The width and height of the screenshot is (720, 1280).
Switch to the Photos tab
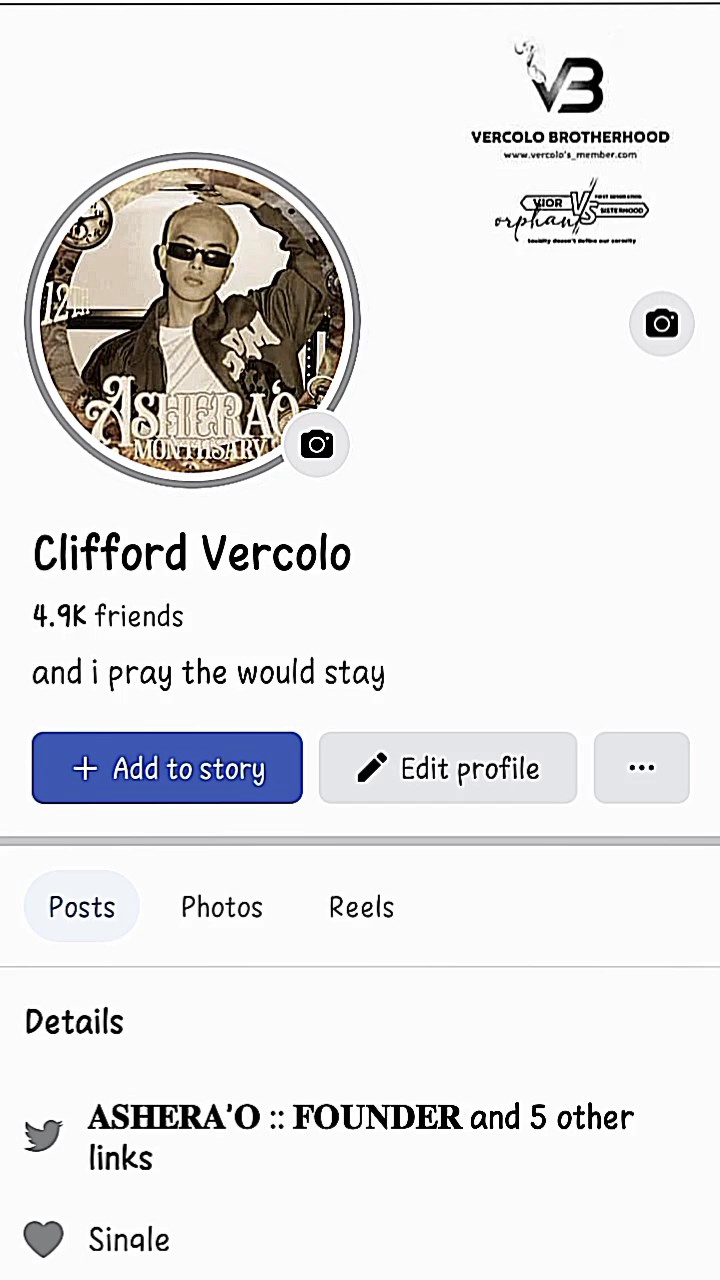pos(222,907)
